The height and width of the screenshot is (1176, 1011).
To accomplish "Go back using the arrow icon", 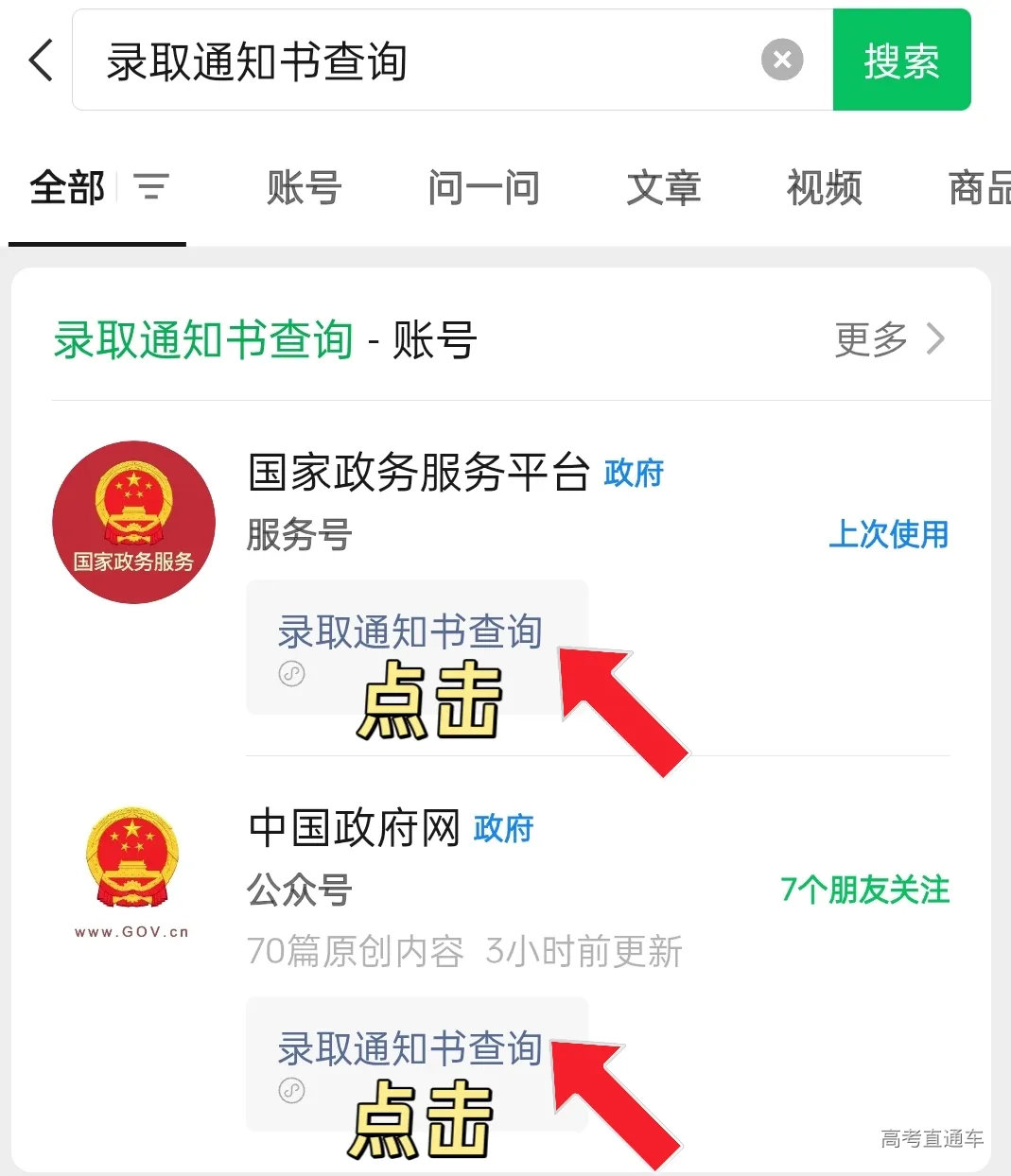I will (41, 61).
